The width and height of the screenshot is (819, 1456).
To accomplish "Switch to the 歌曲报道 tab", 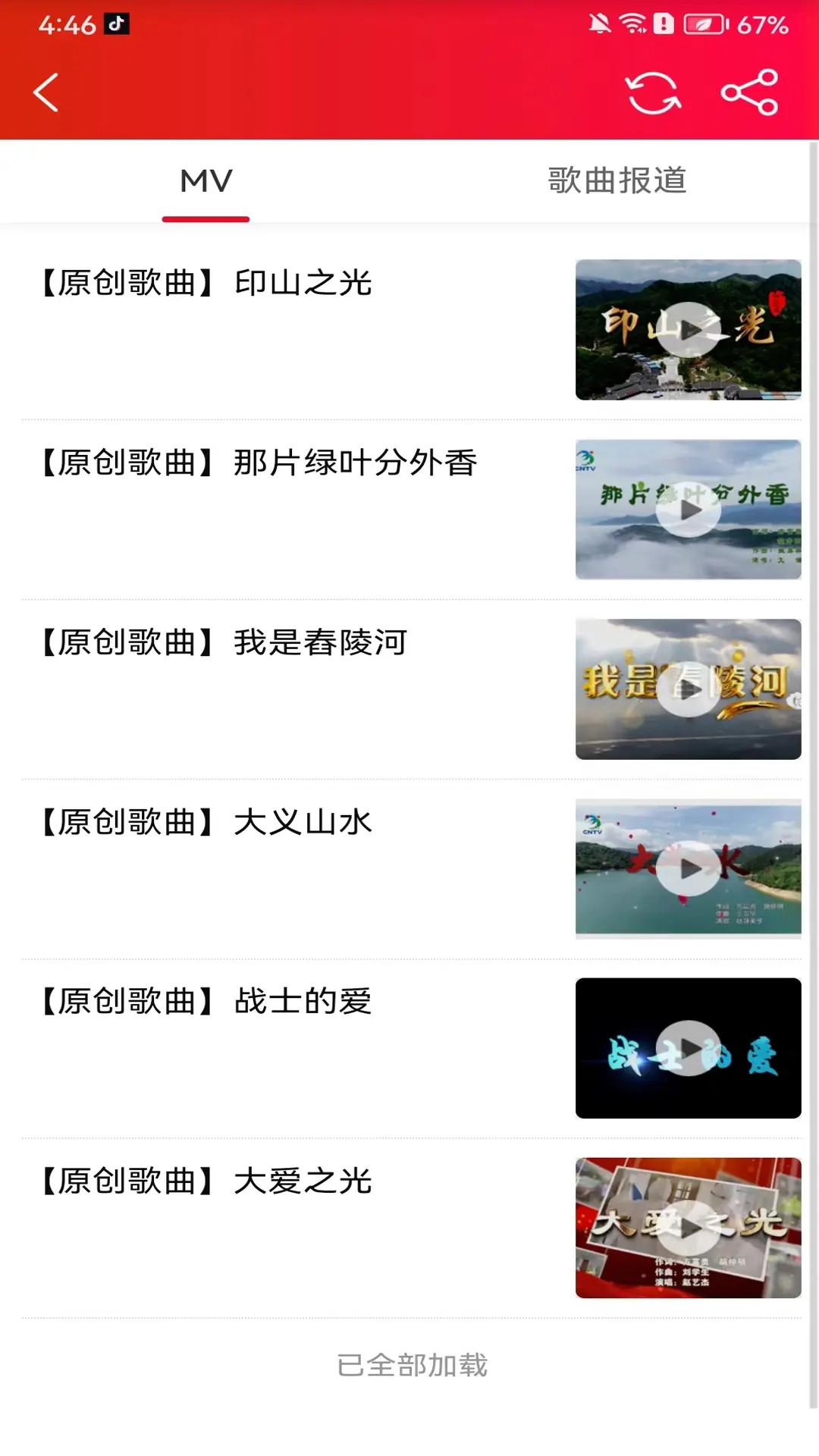I will pyautogui.click(x=616, y=180).
